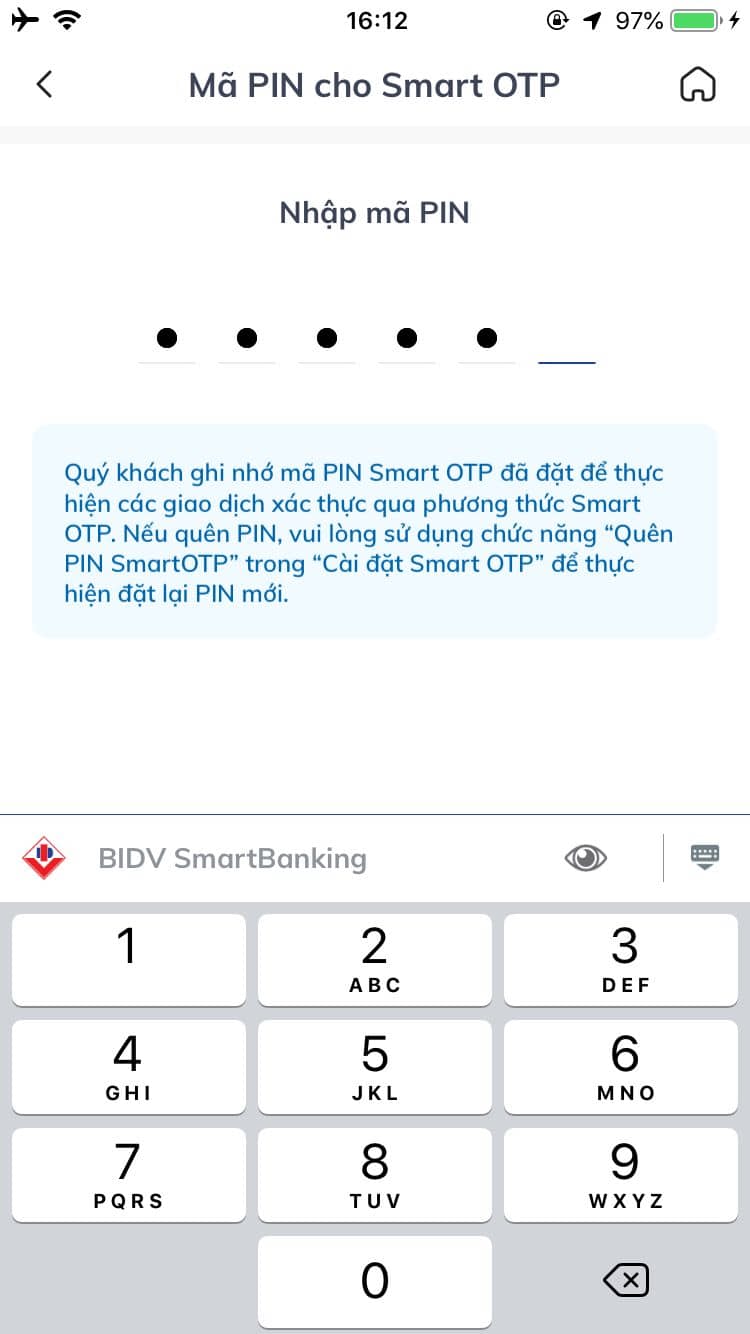Tap the last empty PIN digit field

(x=567, y=339)
